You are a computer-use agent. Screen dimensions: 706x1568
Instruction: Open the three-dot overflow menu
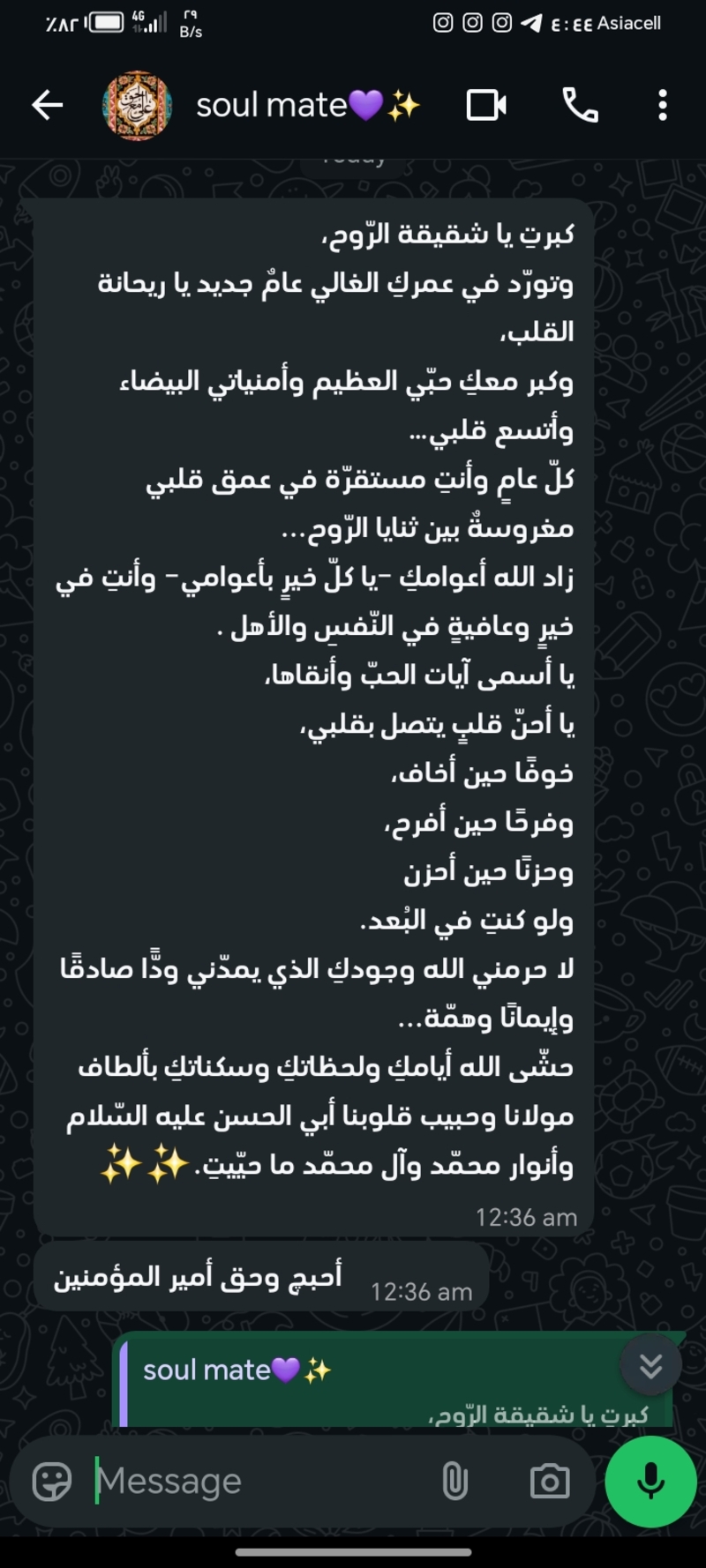(x=662, y=106)
